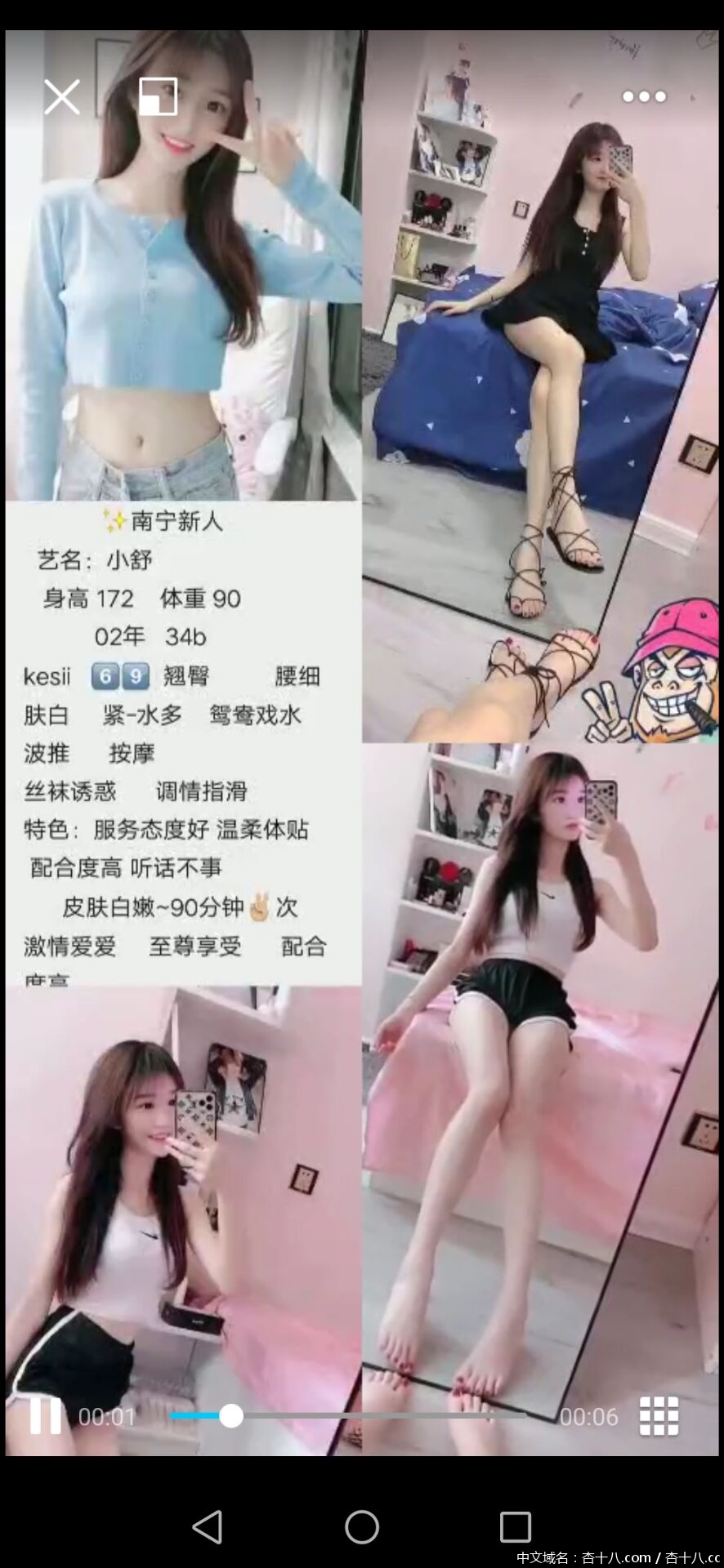Screen dimensions: 724x1568
Task: Return to the home screen
Action: [x=362, y=1526]
